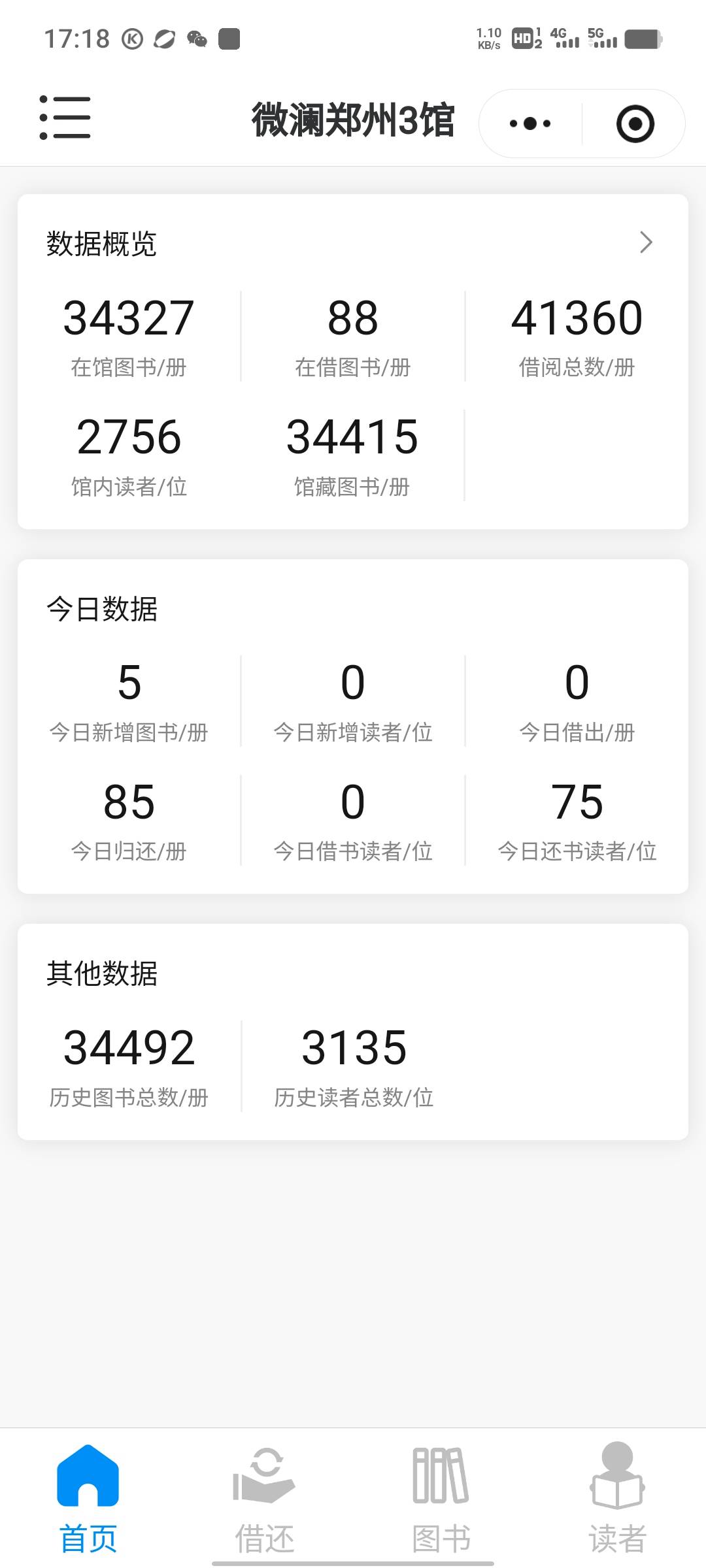Go to the 首页 tab

point(88,1499)
